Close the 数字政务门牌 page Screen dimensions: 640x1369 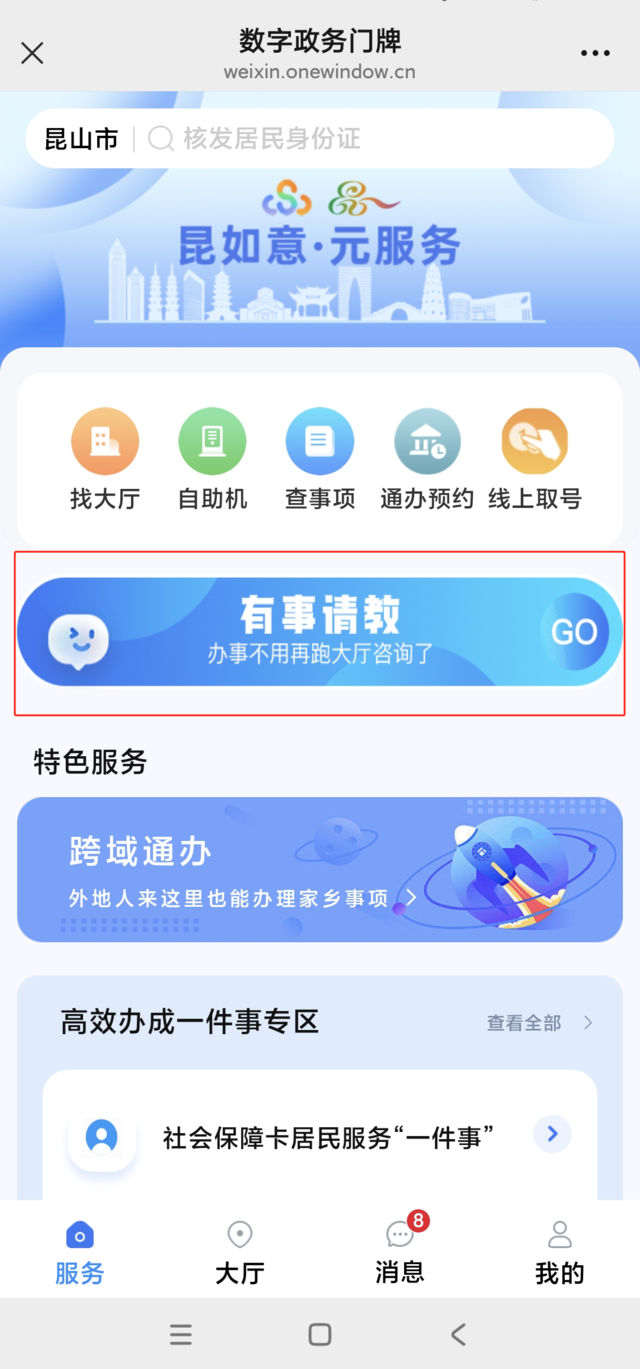tap(32, 53)
